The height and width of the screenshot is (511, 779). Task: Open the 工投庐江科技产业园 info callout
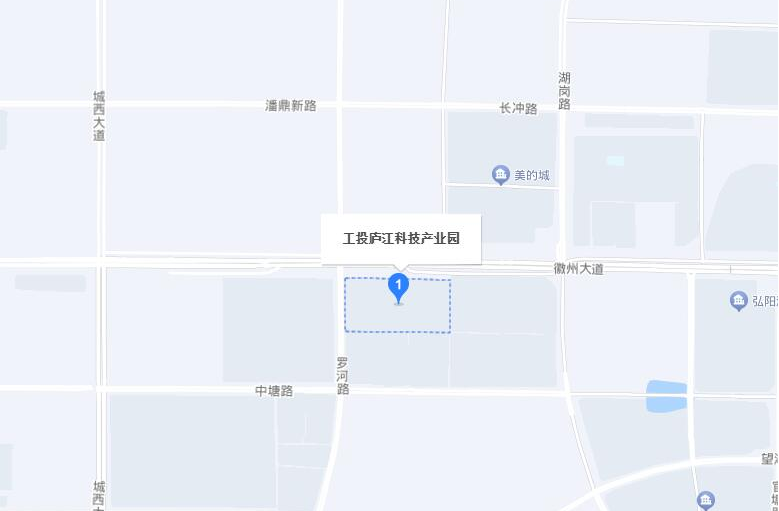(400, 239)
